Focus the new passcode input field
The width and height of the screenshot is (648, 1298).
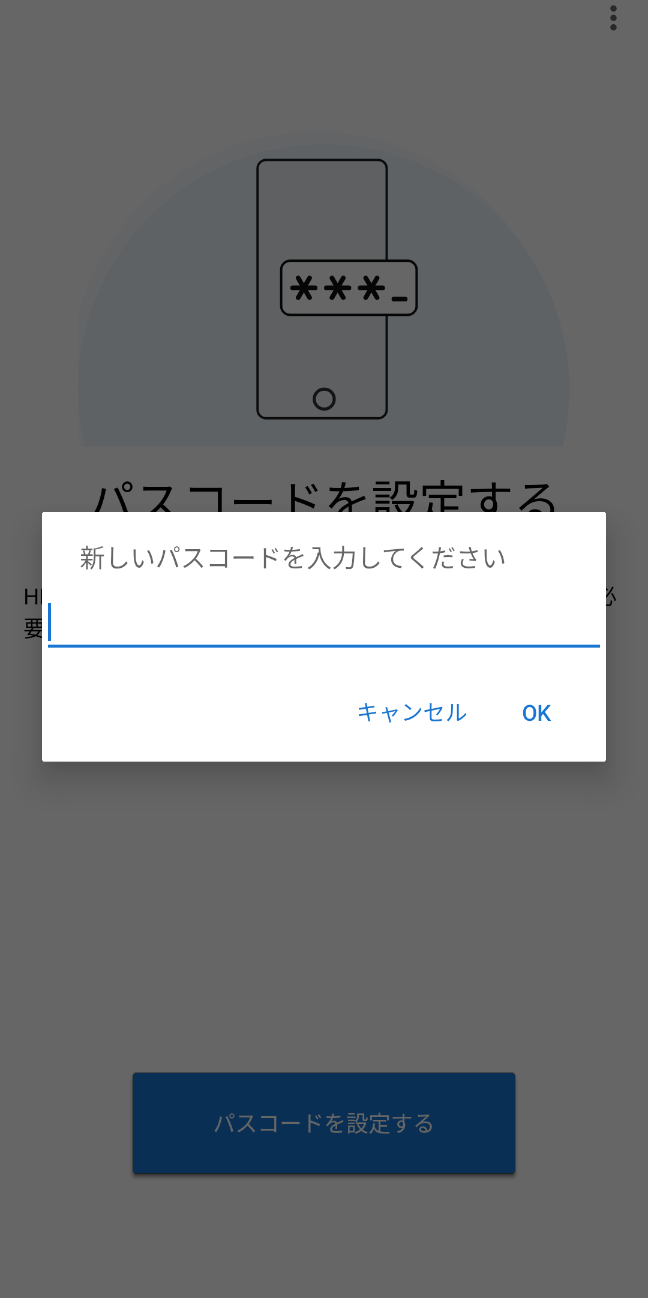point(323,623)
